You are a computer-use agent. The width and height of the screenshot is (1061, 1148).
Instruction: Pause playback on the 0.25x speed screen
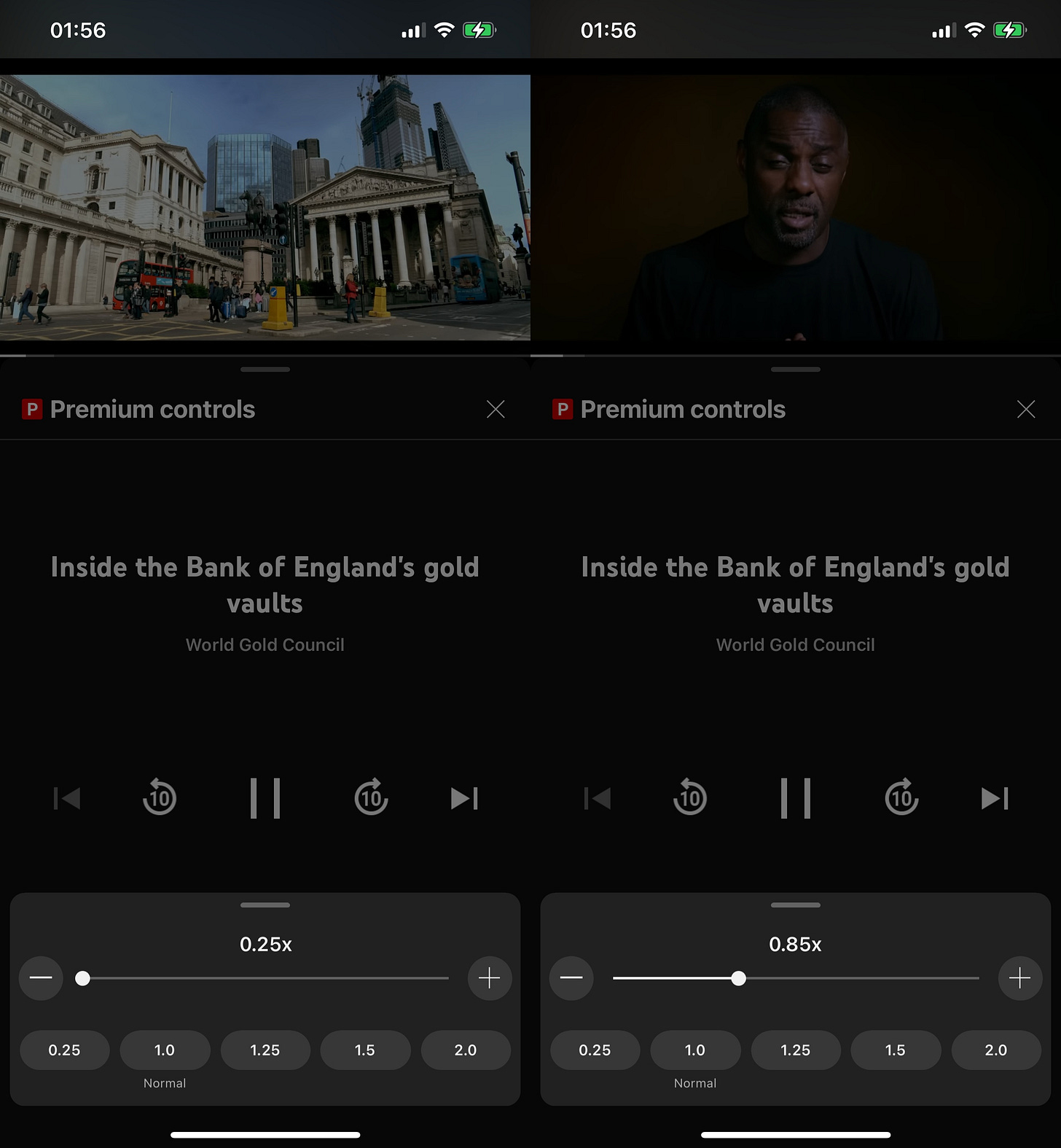pyautogui.click(x=265, y=798)
